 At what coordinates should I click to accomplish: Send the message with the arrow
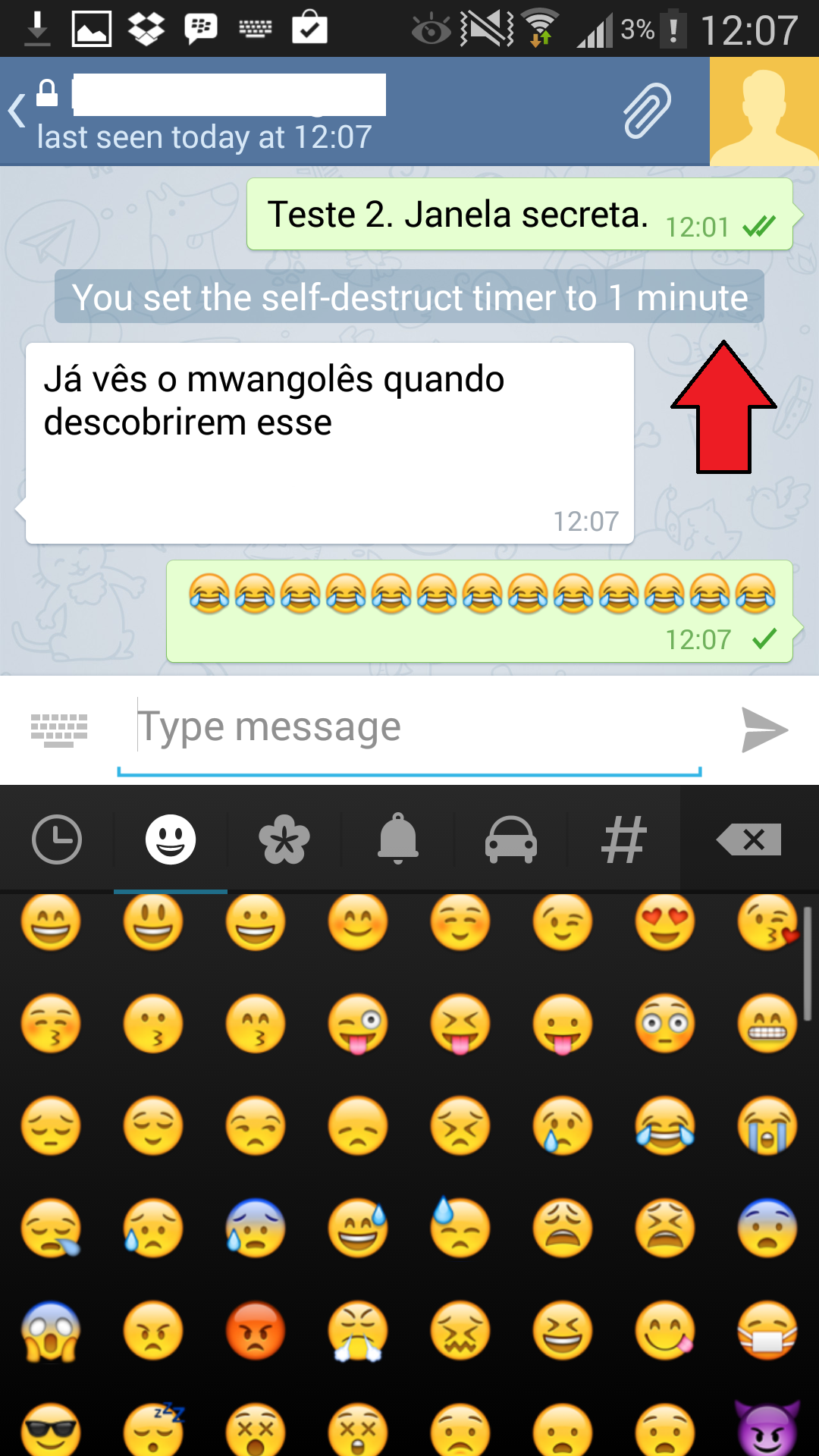764,730
